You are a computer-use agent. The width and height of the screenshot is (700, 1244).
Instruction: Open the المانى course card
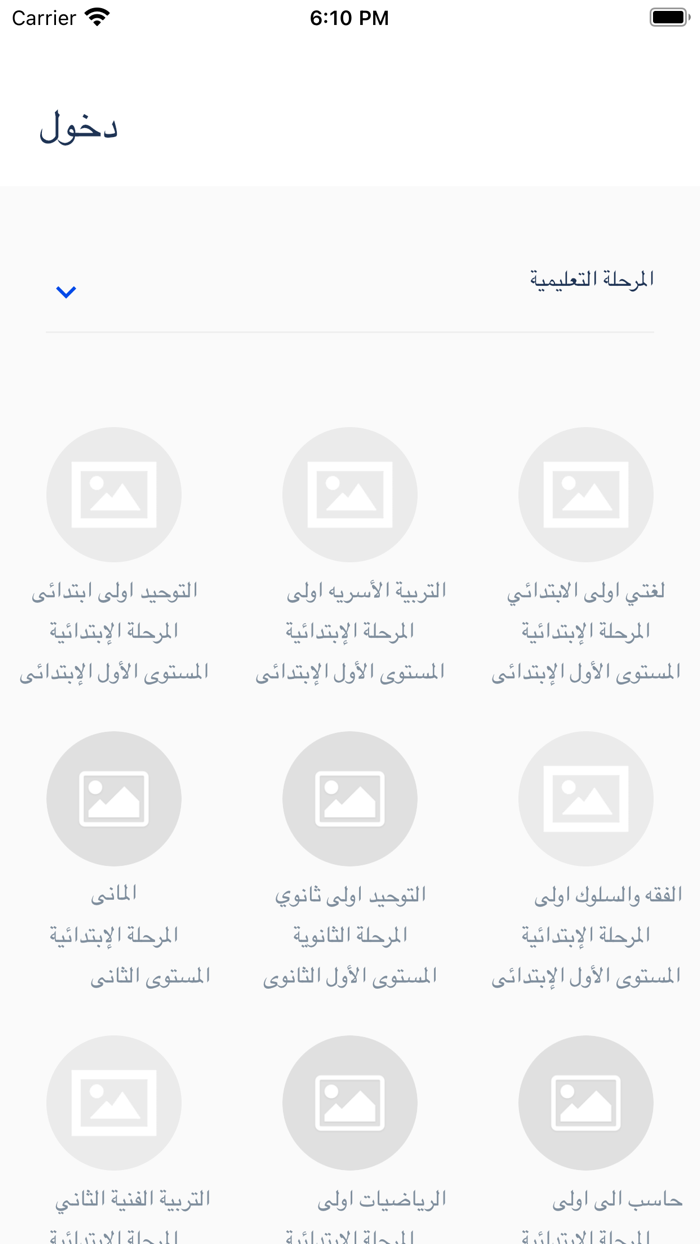pos(114,799)
